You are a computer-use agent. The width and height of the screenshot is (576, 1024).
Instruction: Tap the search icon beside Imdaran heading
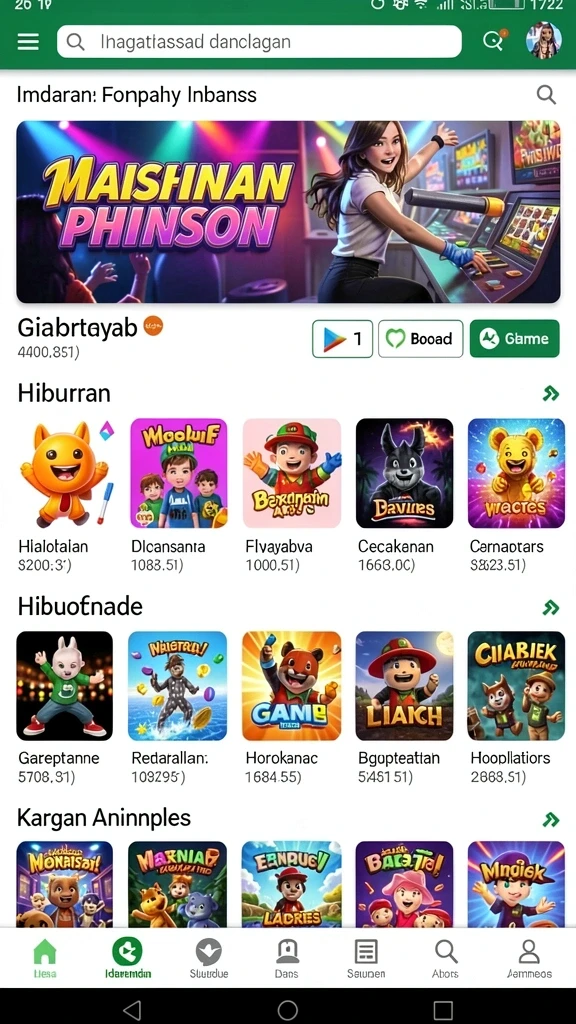[546, 95]
